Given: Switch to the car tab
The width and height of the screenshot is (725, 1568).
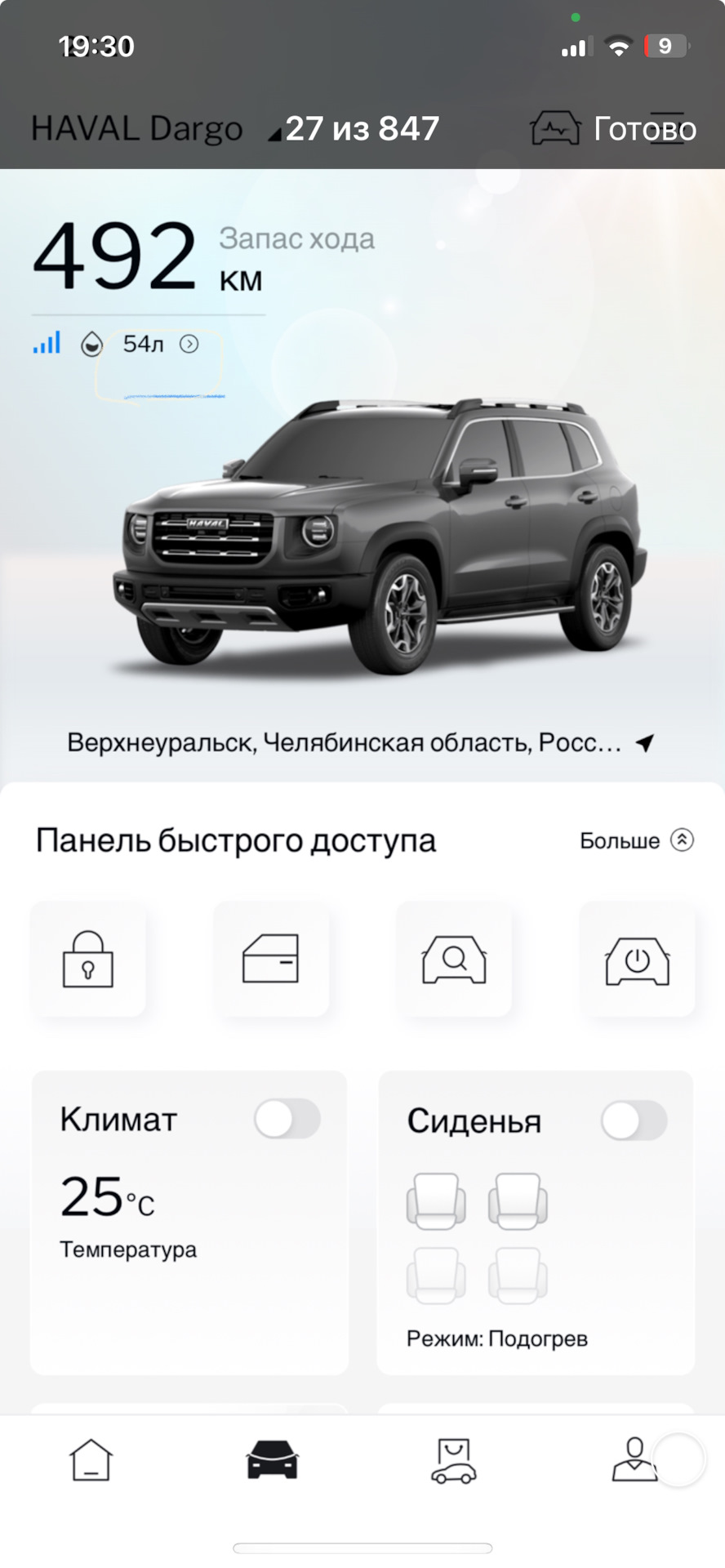Looking at the screenshot, I should tap(272, 1459).
